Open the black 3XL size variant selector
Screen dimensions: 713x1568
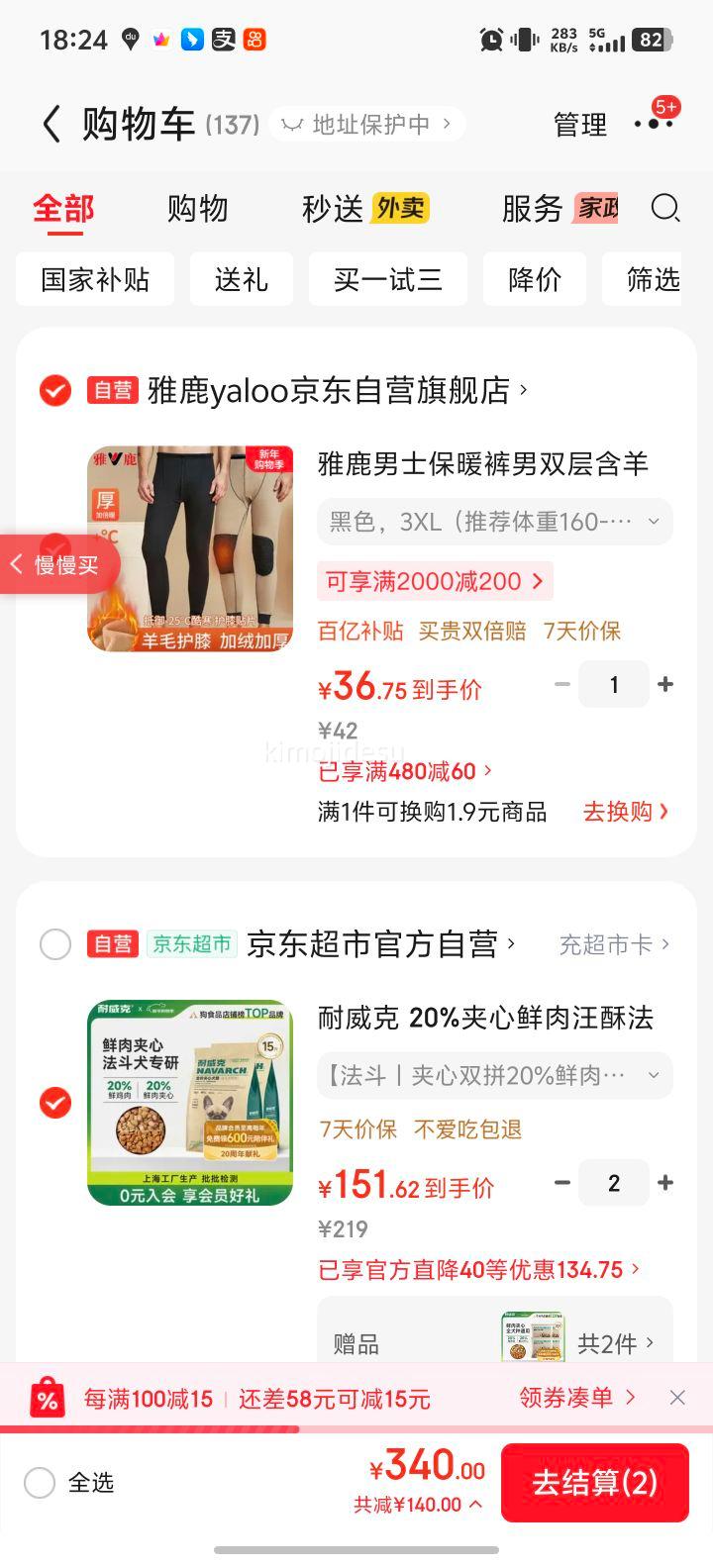pos(493,522)
